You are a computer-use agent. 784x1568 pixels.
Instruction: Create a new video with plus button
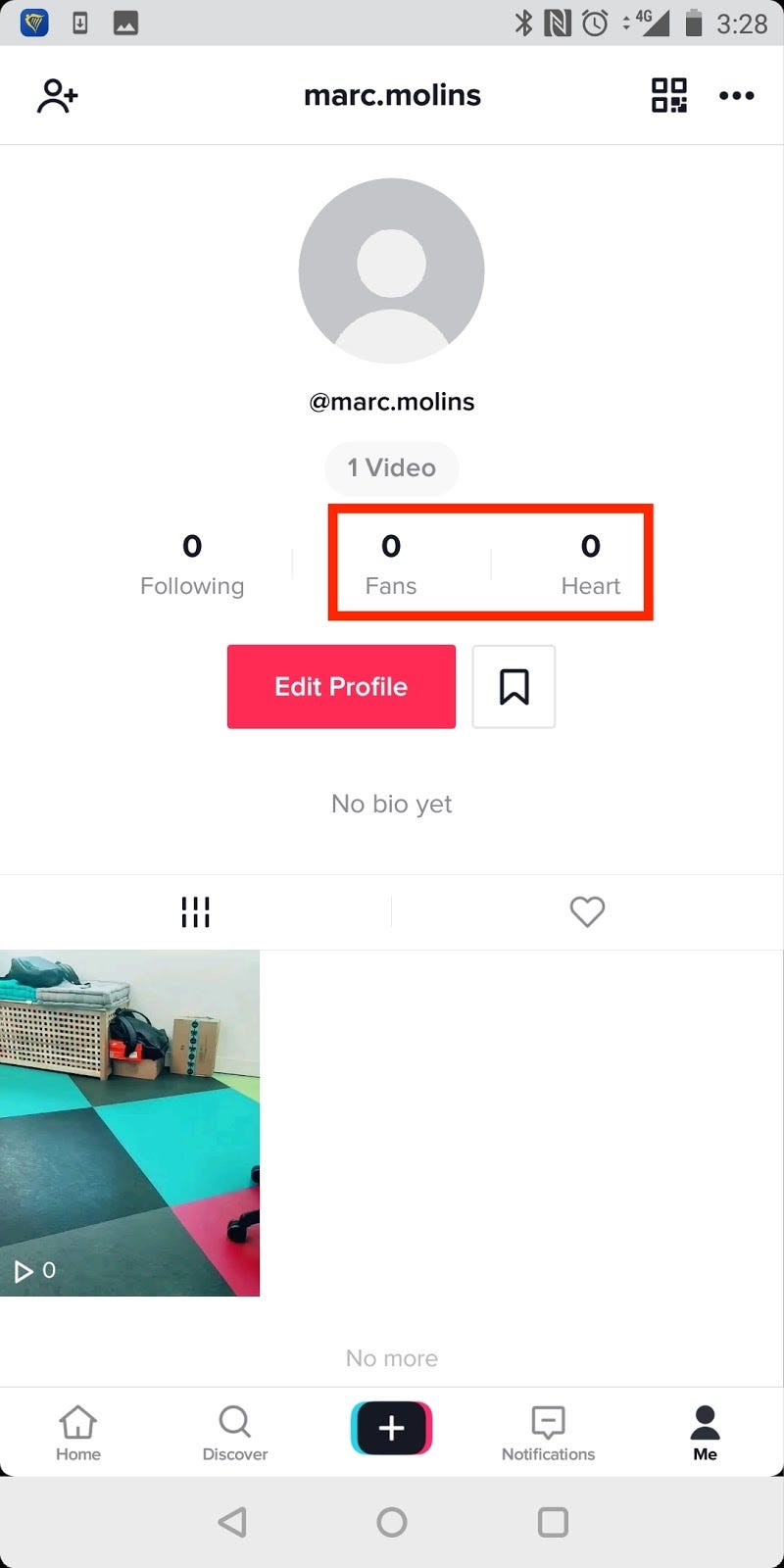(391, 1428)
